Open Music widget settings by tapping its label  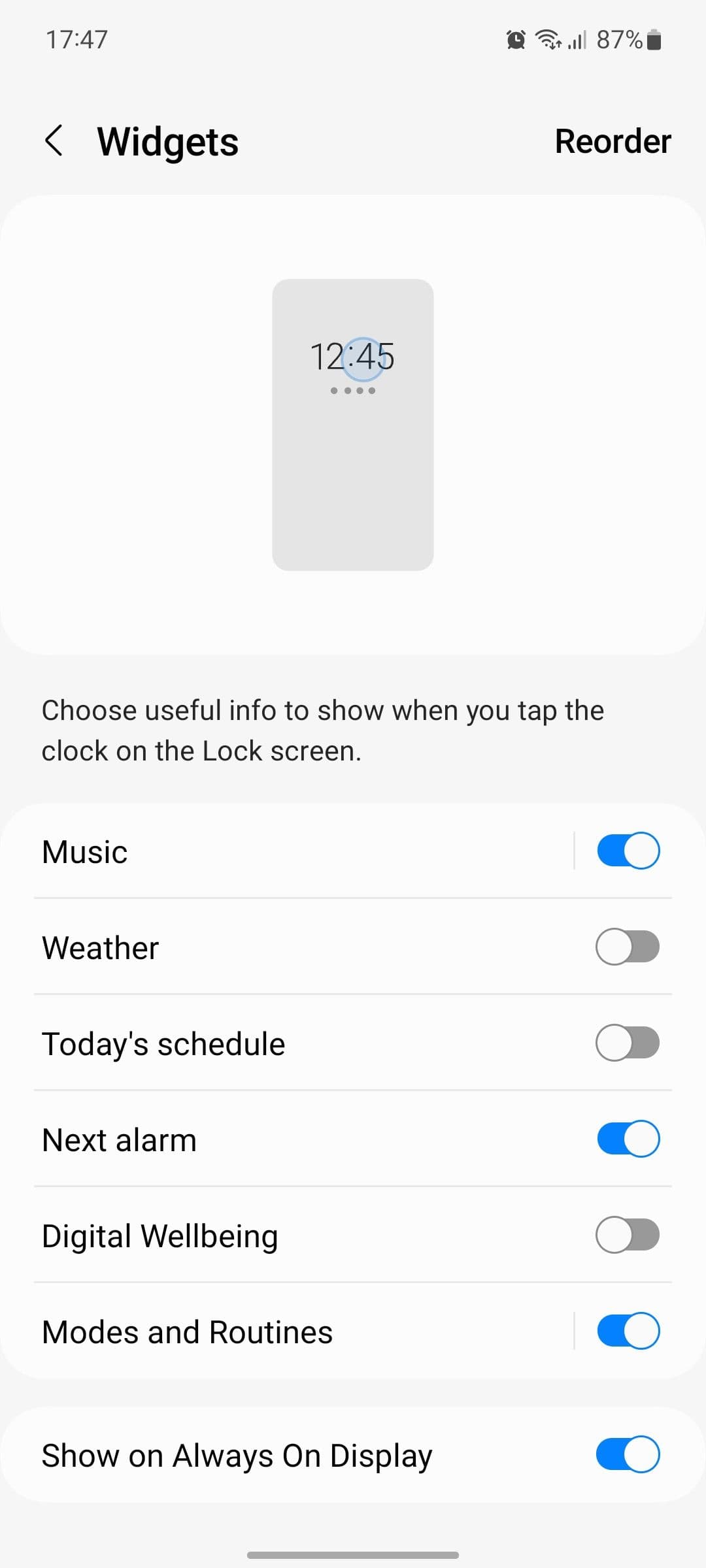point(84,850)
